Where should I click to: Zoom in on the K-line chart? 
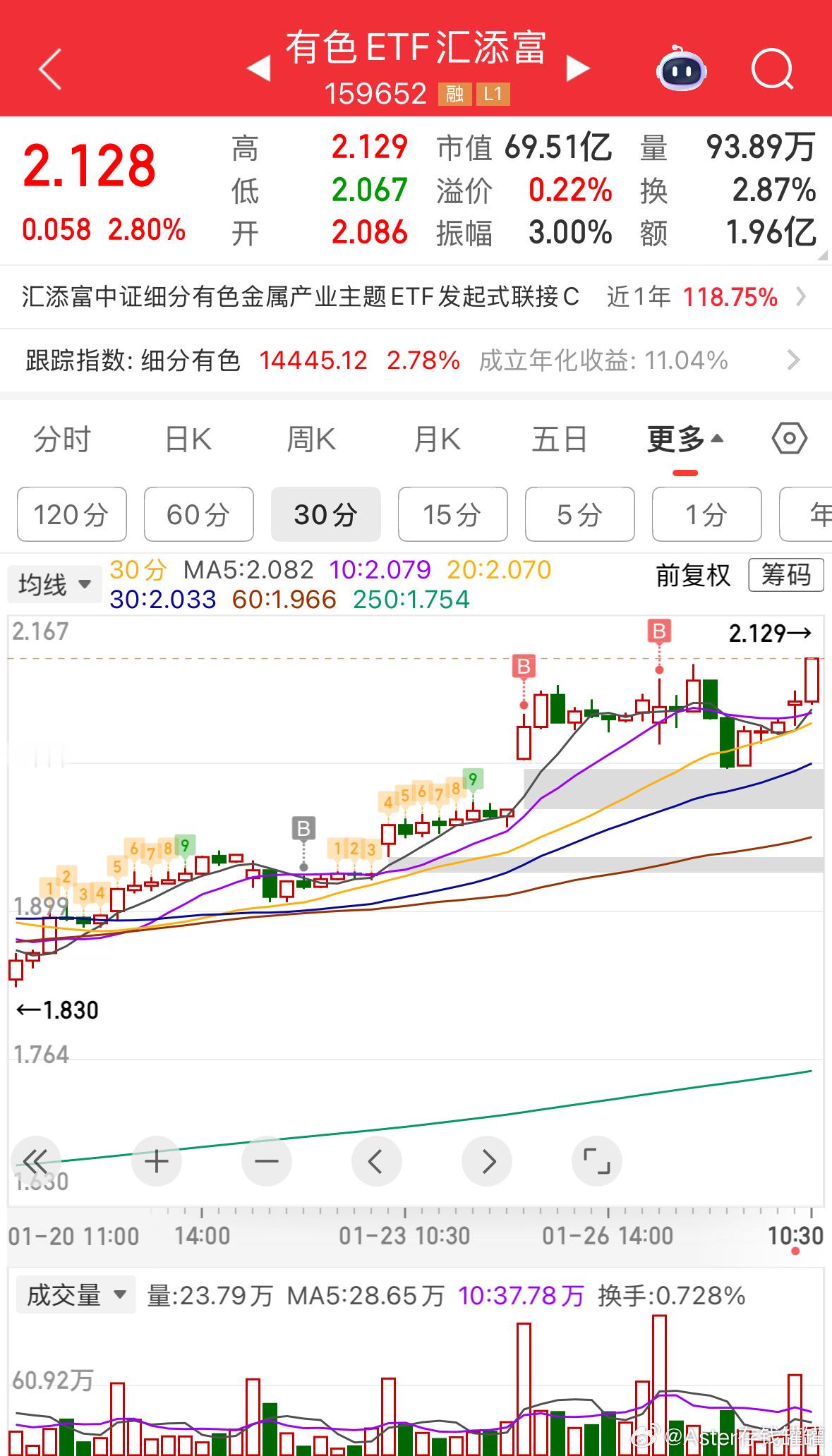(157, 1161)
